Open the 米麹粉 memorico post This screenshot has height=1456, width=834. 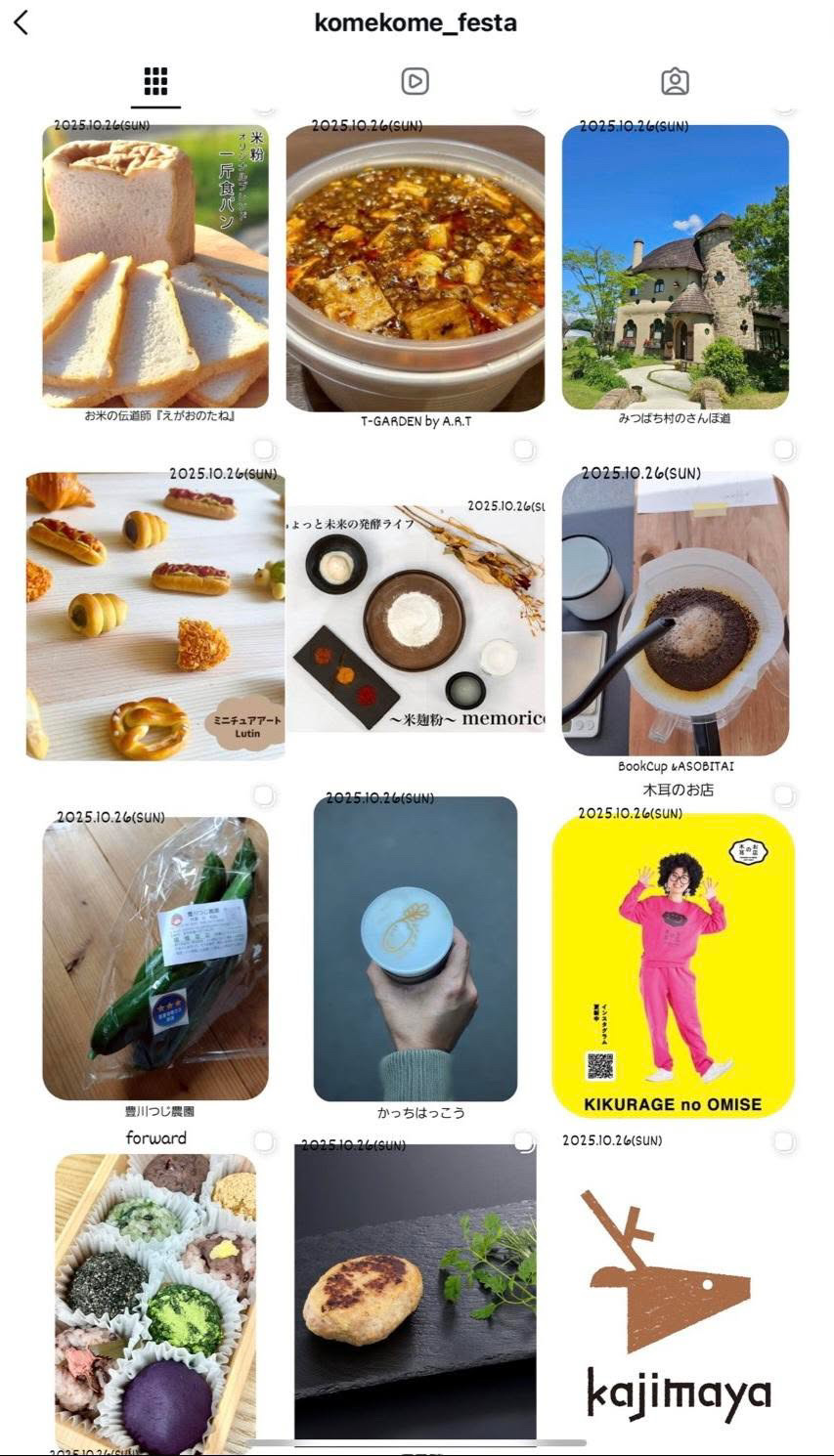tap(415, 618)
